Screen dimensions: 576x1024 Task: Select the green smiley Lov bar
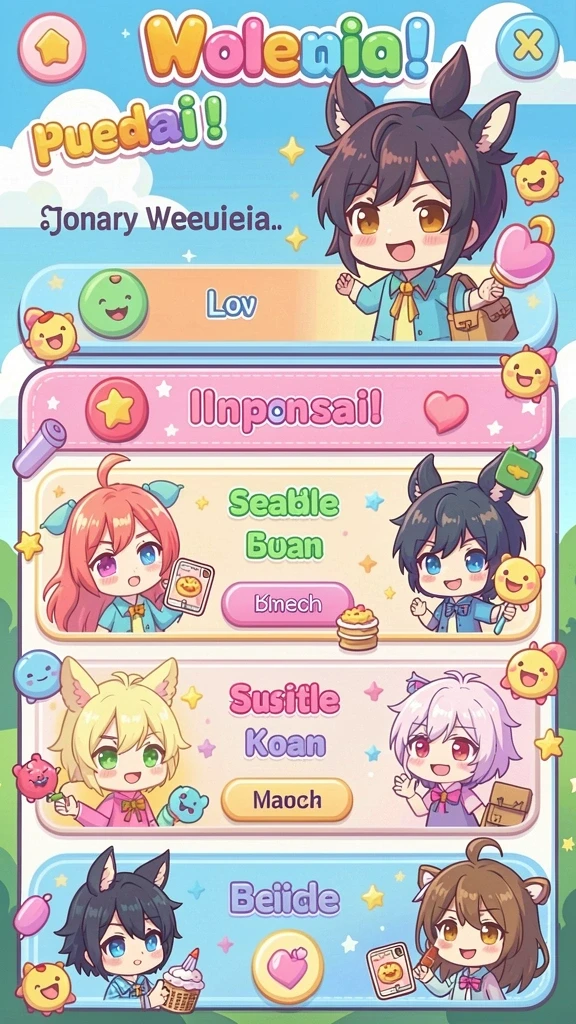(x=287, y=305)
